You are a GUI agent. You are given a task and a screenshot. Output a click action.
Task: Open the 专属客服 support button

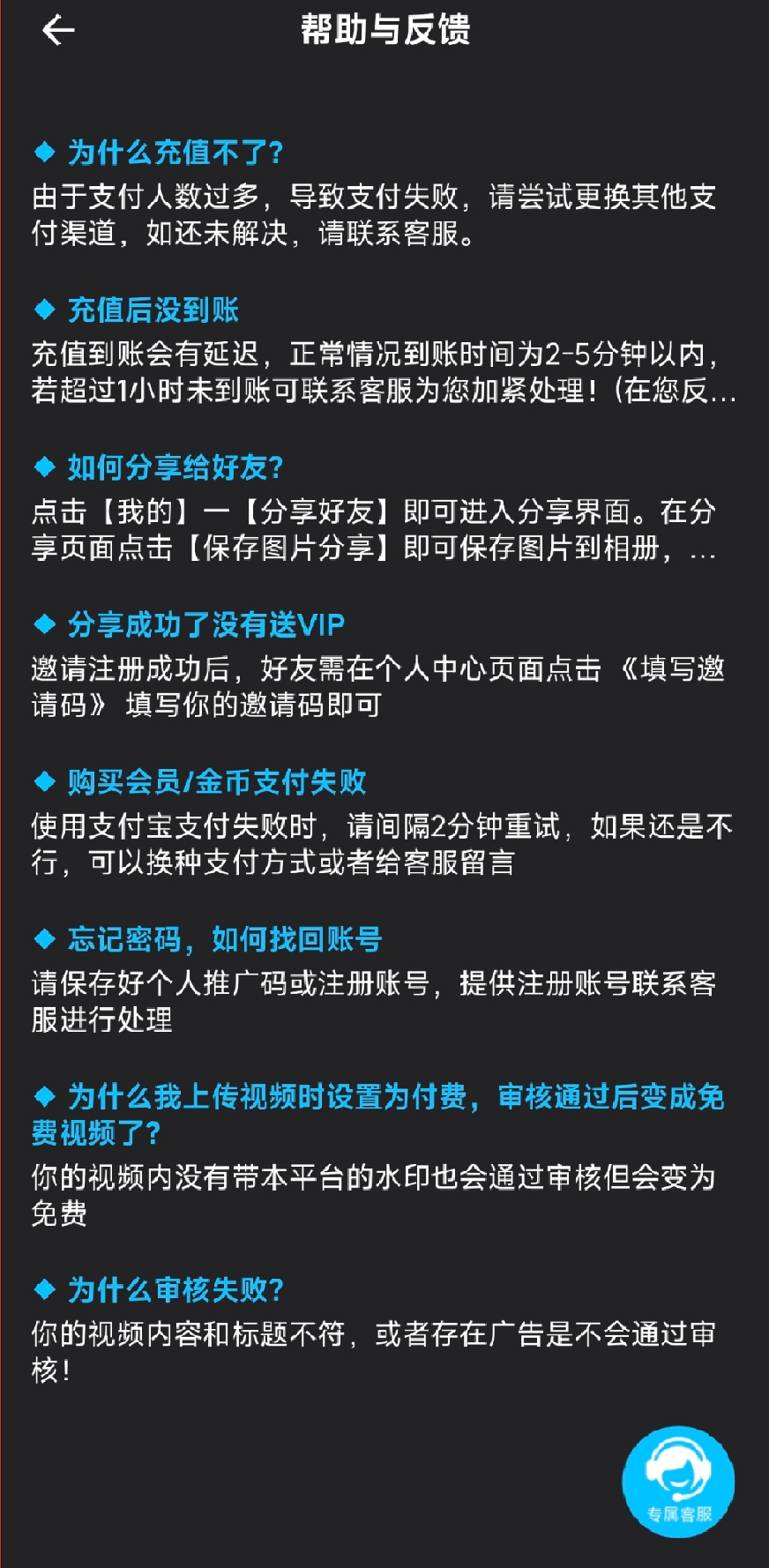tap(678, 1481)
